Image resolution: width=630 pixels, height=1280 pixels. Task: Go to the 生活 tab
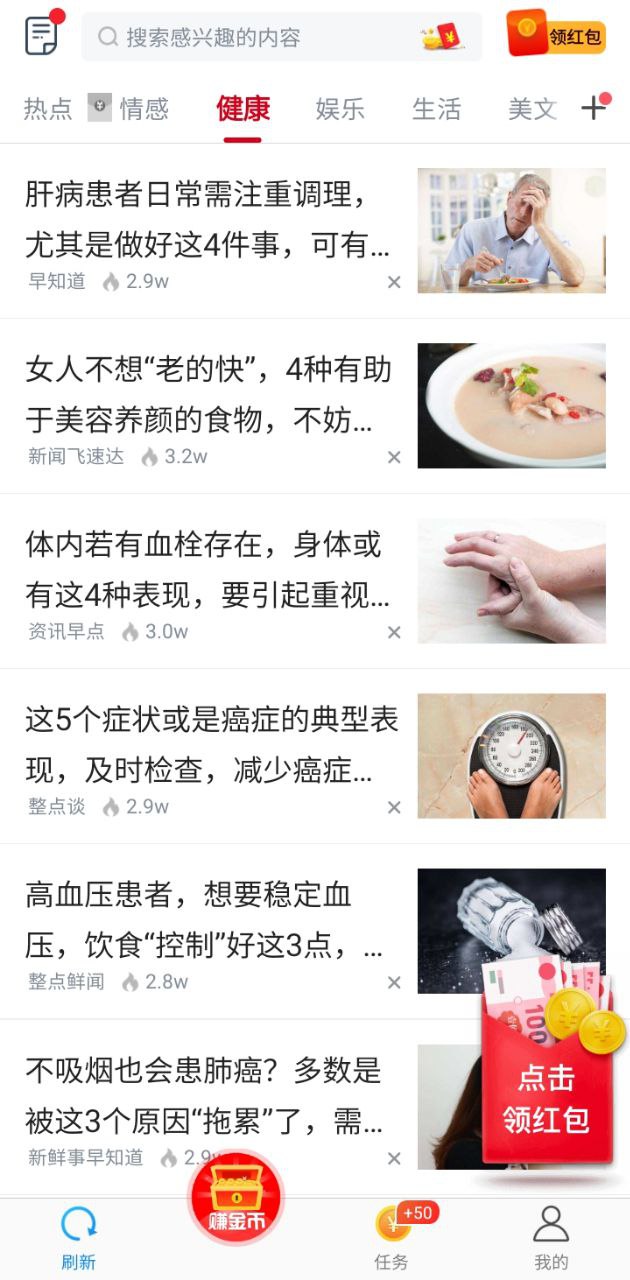pyautogui.click(x=437, y=108)
